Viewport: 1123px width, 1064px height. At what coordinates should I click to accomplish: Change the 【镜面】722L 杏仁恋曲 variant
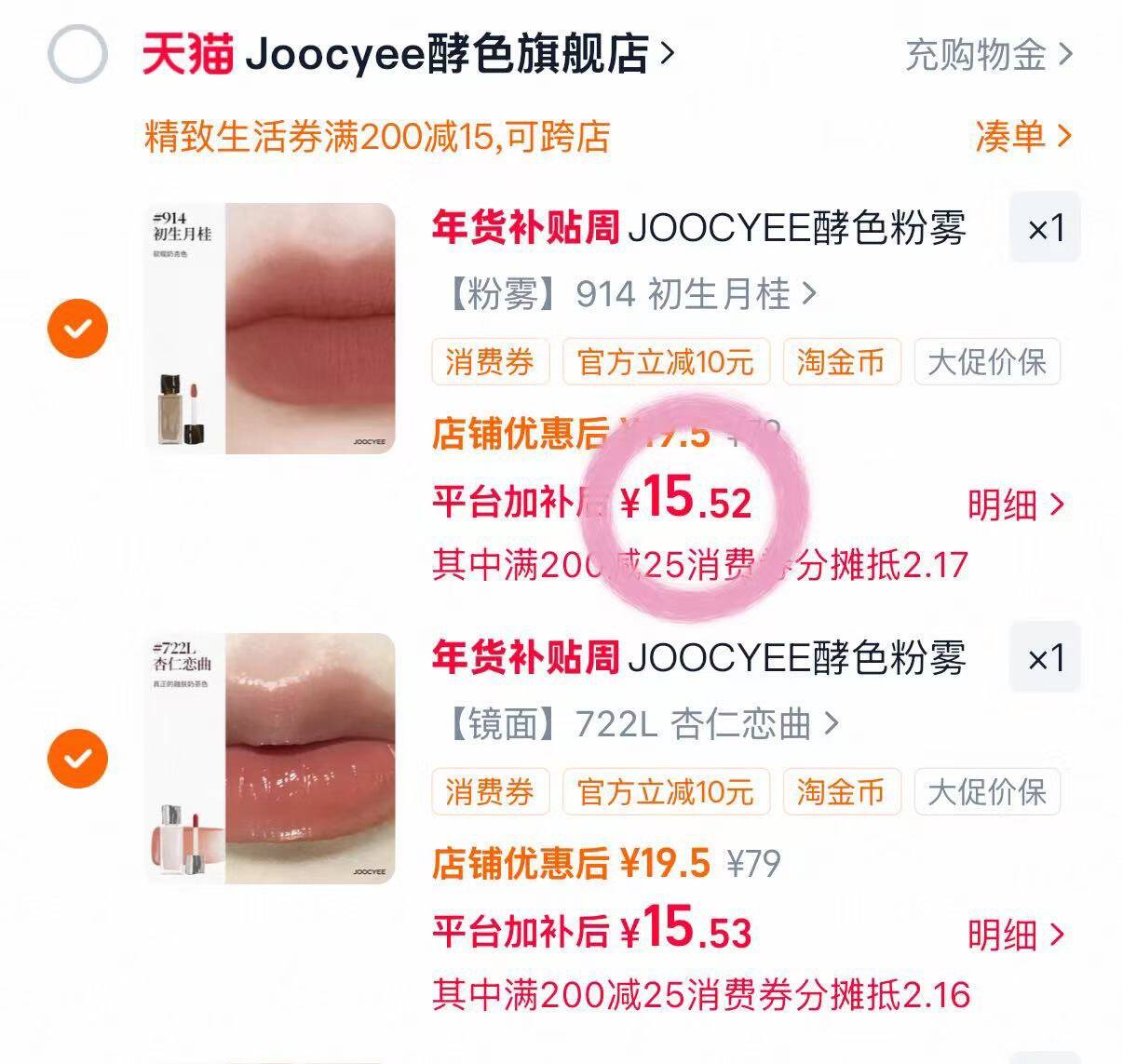coord(638,724)
